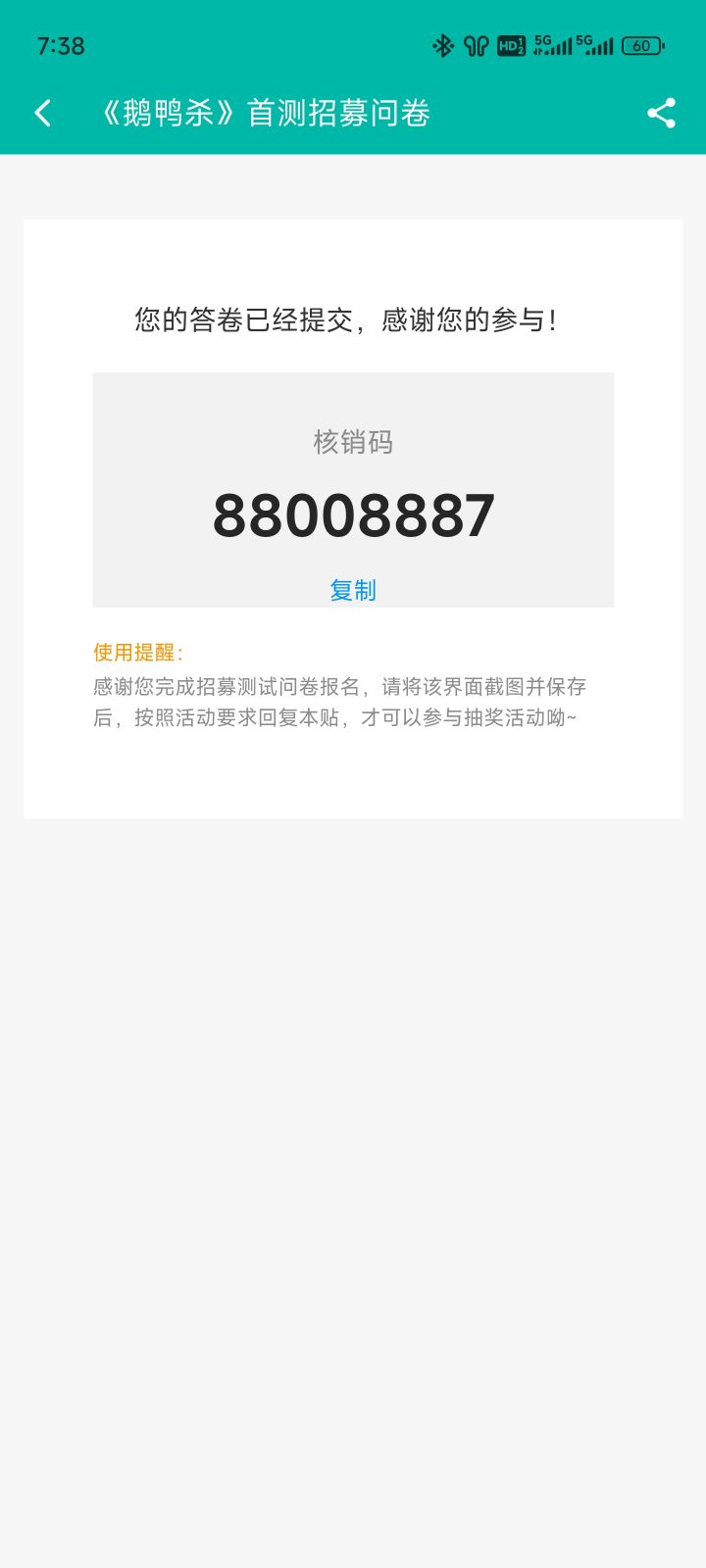This screenshot has width=706, height=1568.
Task: Copy the redemption code via 复制
Action: 353,590
